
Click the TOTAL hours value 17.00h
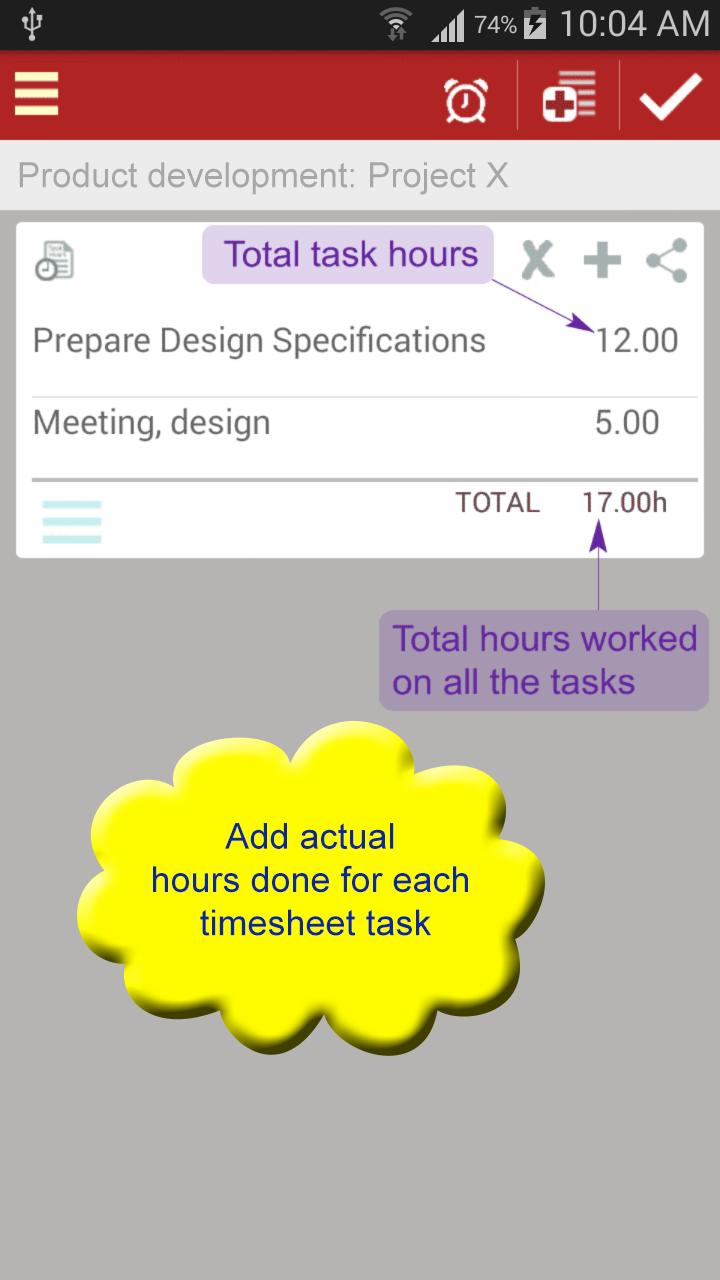tap(624, 502)
